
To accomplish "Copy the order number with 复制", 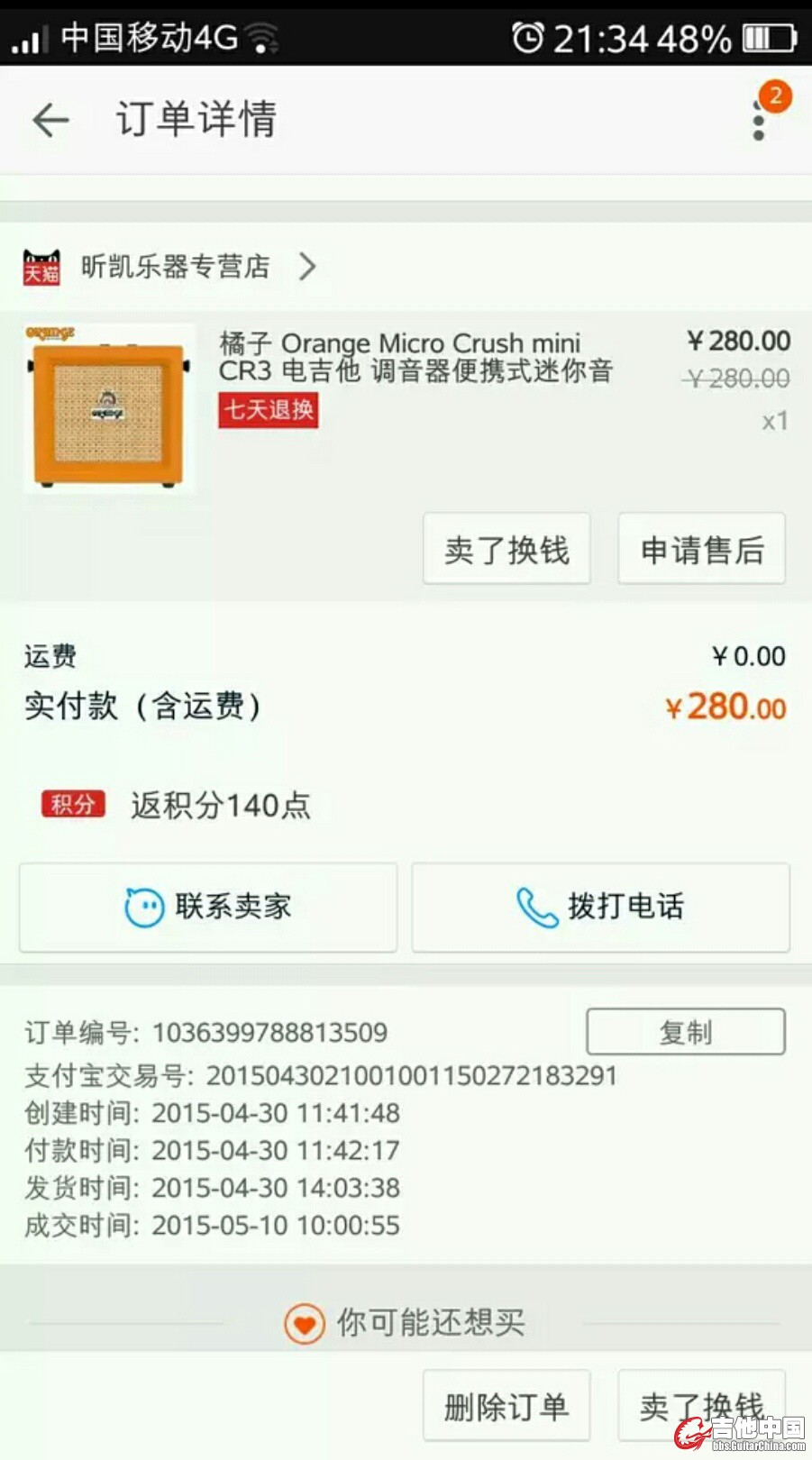I will tap(685, 1032).
